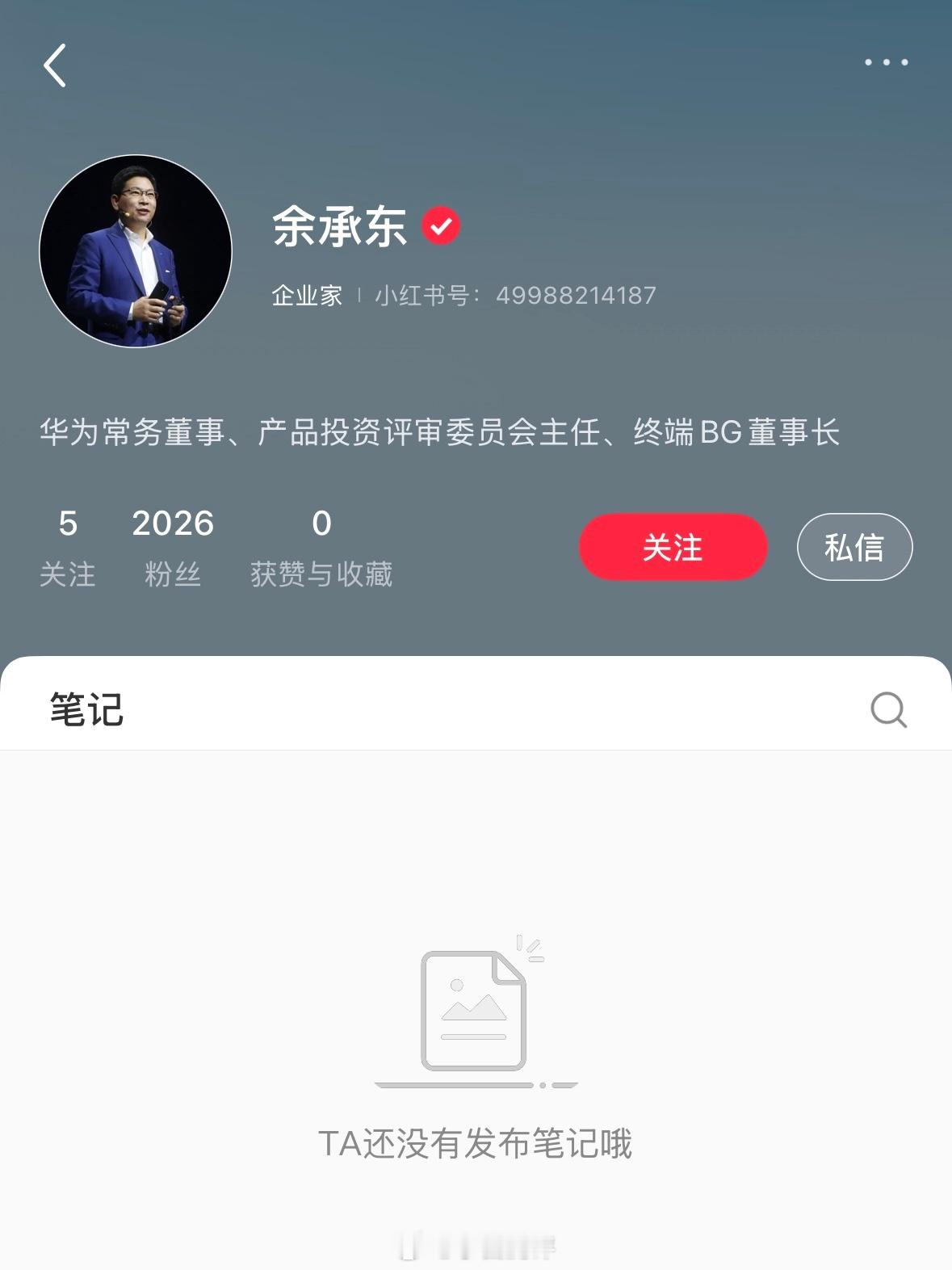Tap the 企业家 identity label icon area
The image size is (952, 1270).
point(307,296)
